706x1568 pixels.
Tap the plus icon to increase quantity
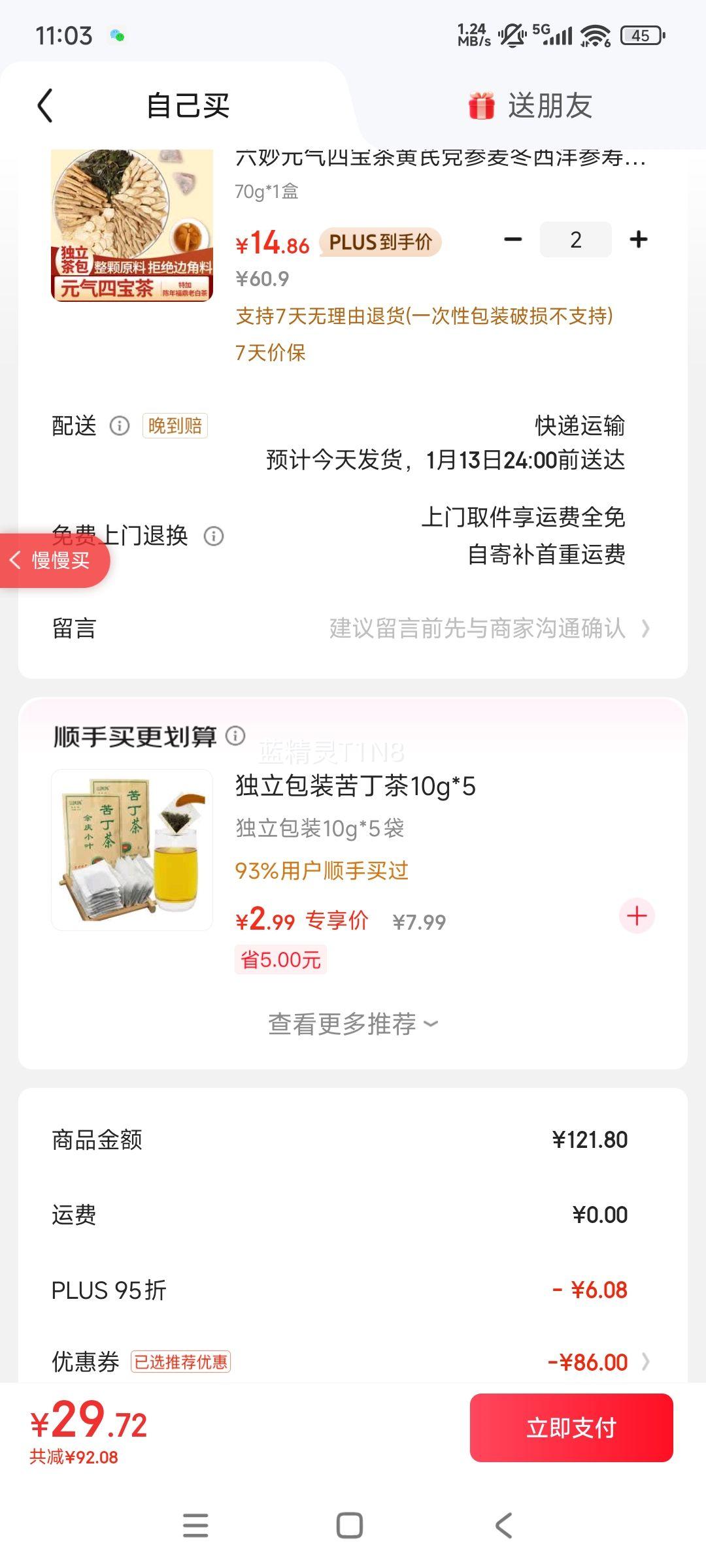[637, 239]
